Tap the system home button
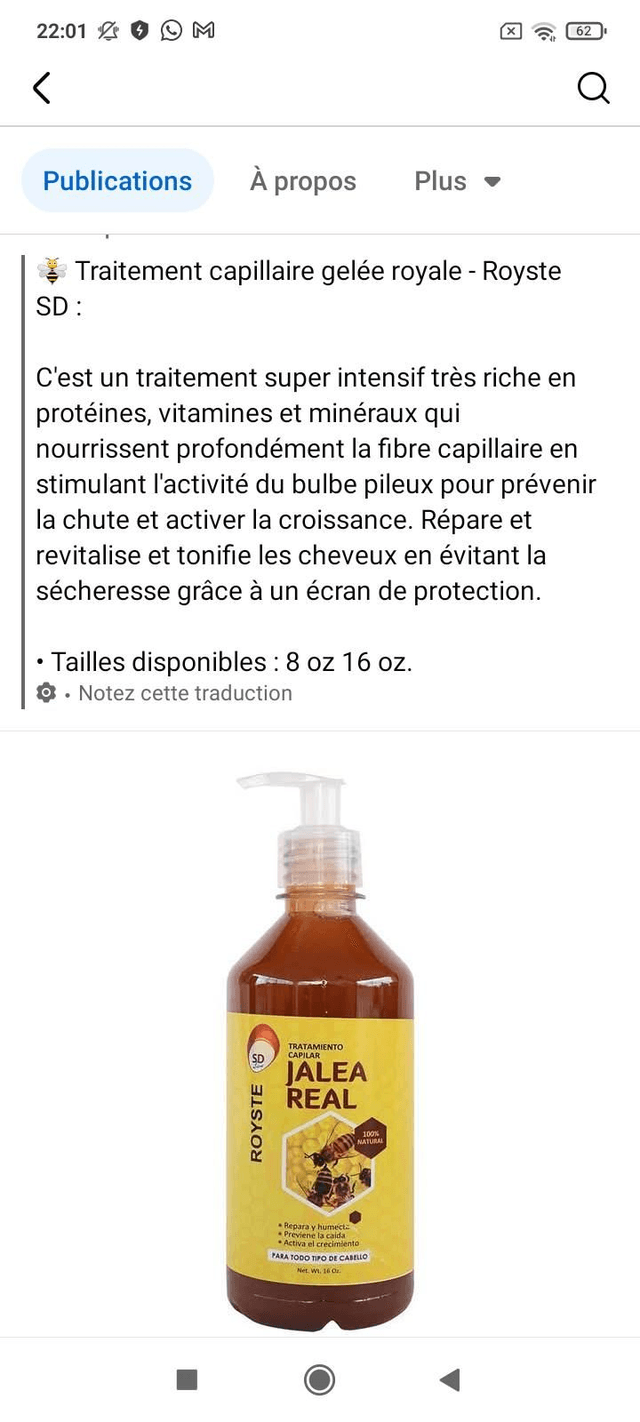The width and height of the screenshot is (640, 1422). click(319, 1380)
